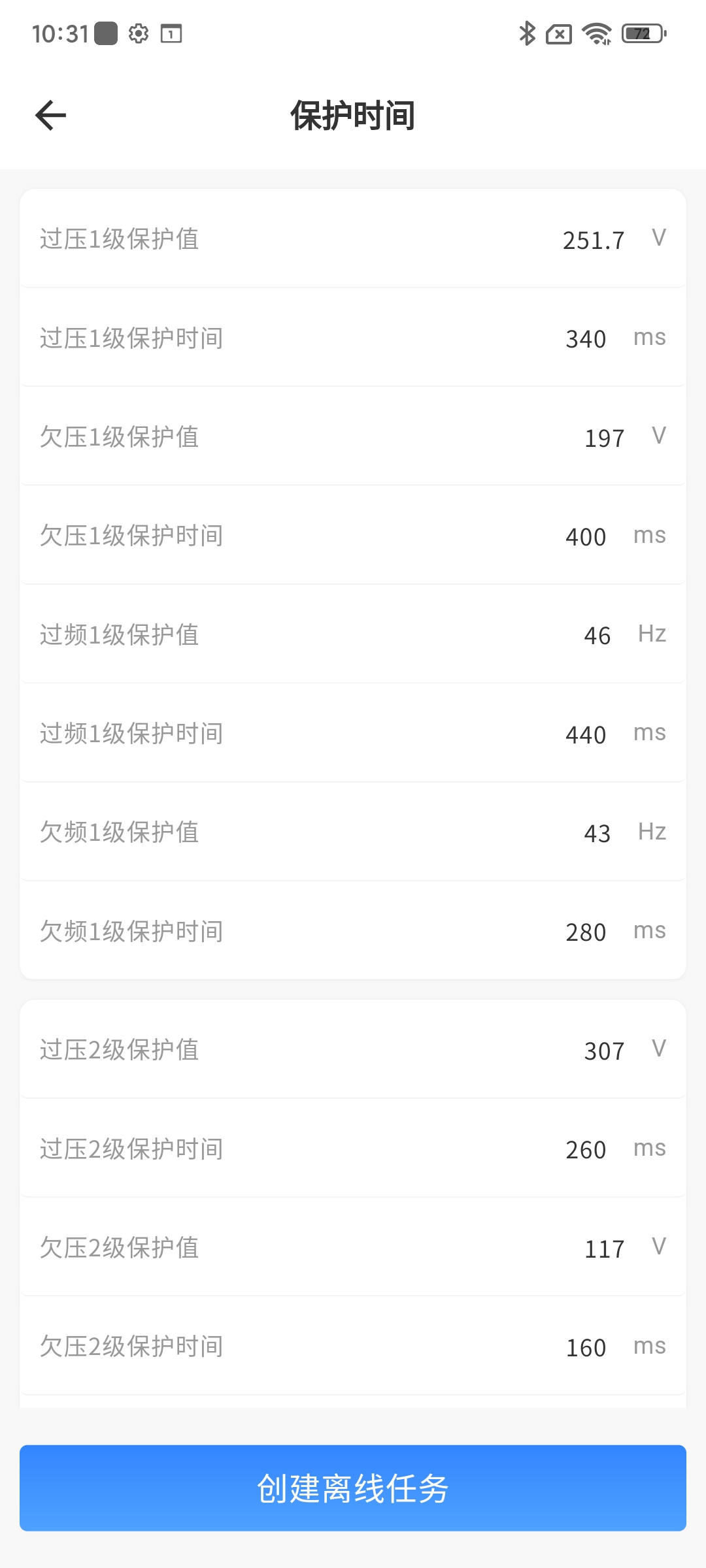This screenshot has width=706, height=1568.
Task: Select 过频1级保护值 field showing 46
Action: (x=597, y=635)
